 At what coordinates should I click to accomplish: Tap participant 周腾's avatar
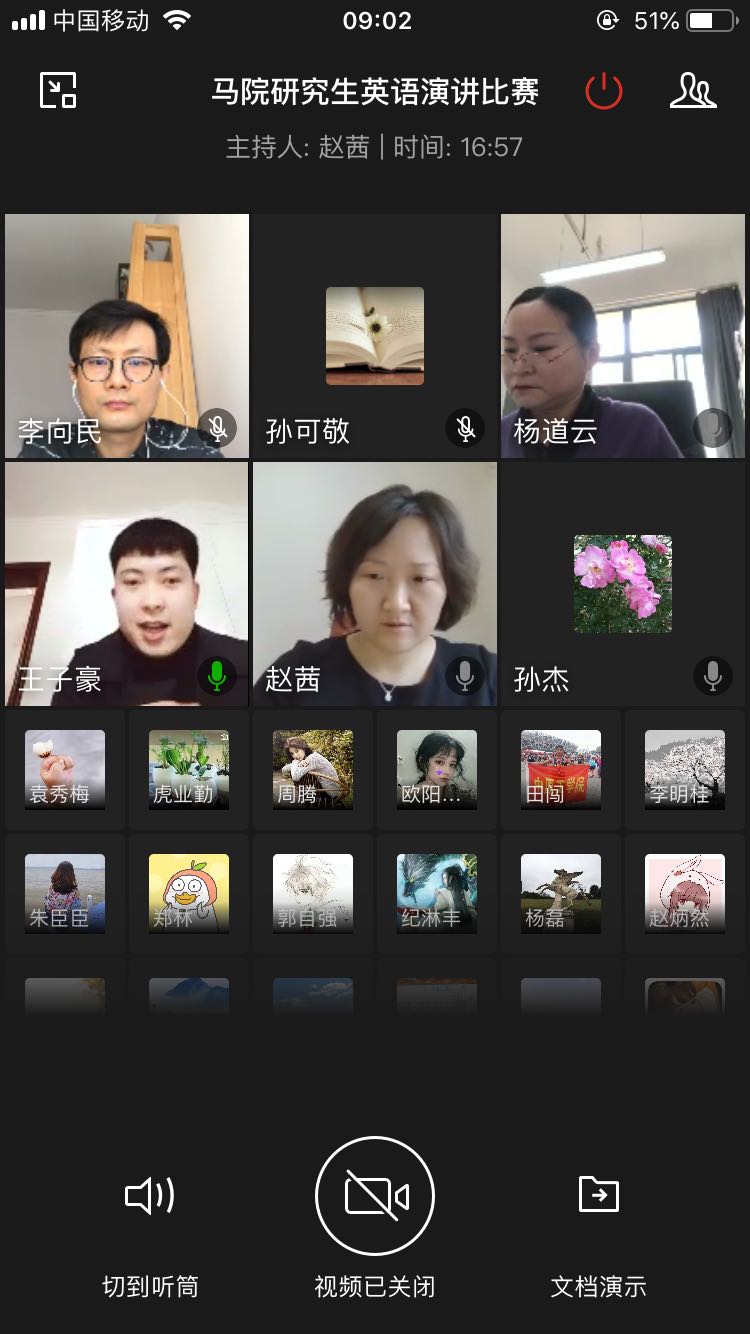pos(313,769)
